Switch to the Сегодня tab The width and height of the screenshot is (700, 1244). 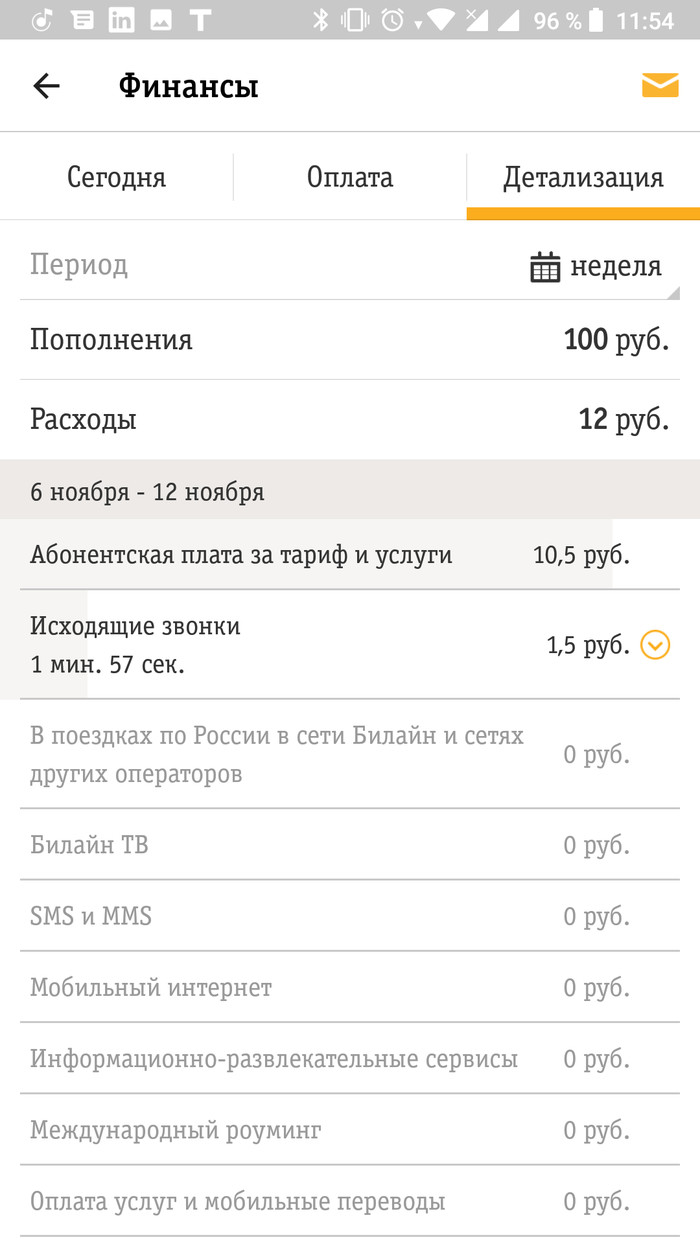(x=116, y=177)
